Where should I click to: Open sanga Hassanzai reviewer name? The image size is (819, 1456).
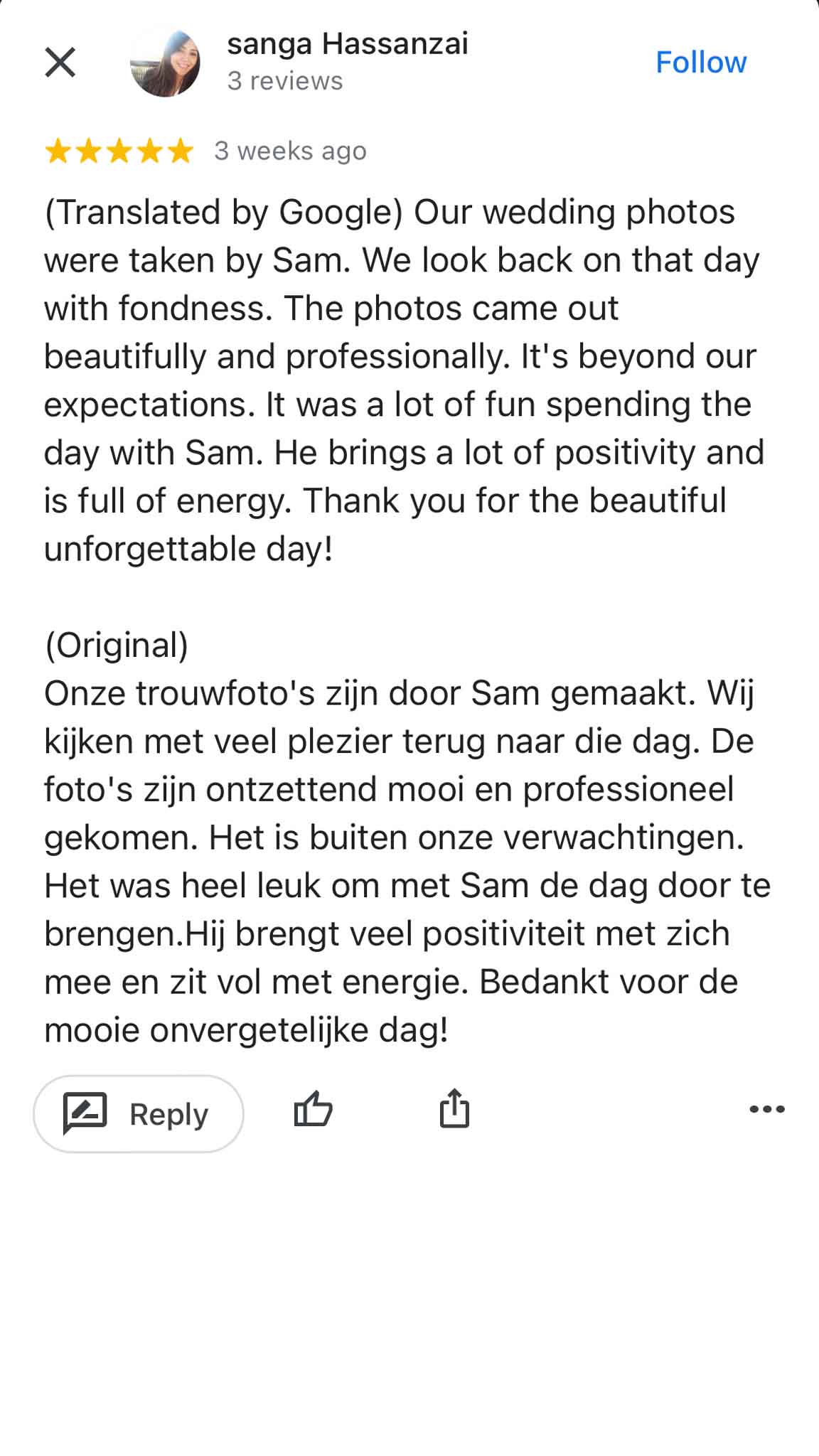point(347,44)
